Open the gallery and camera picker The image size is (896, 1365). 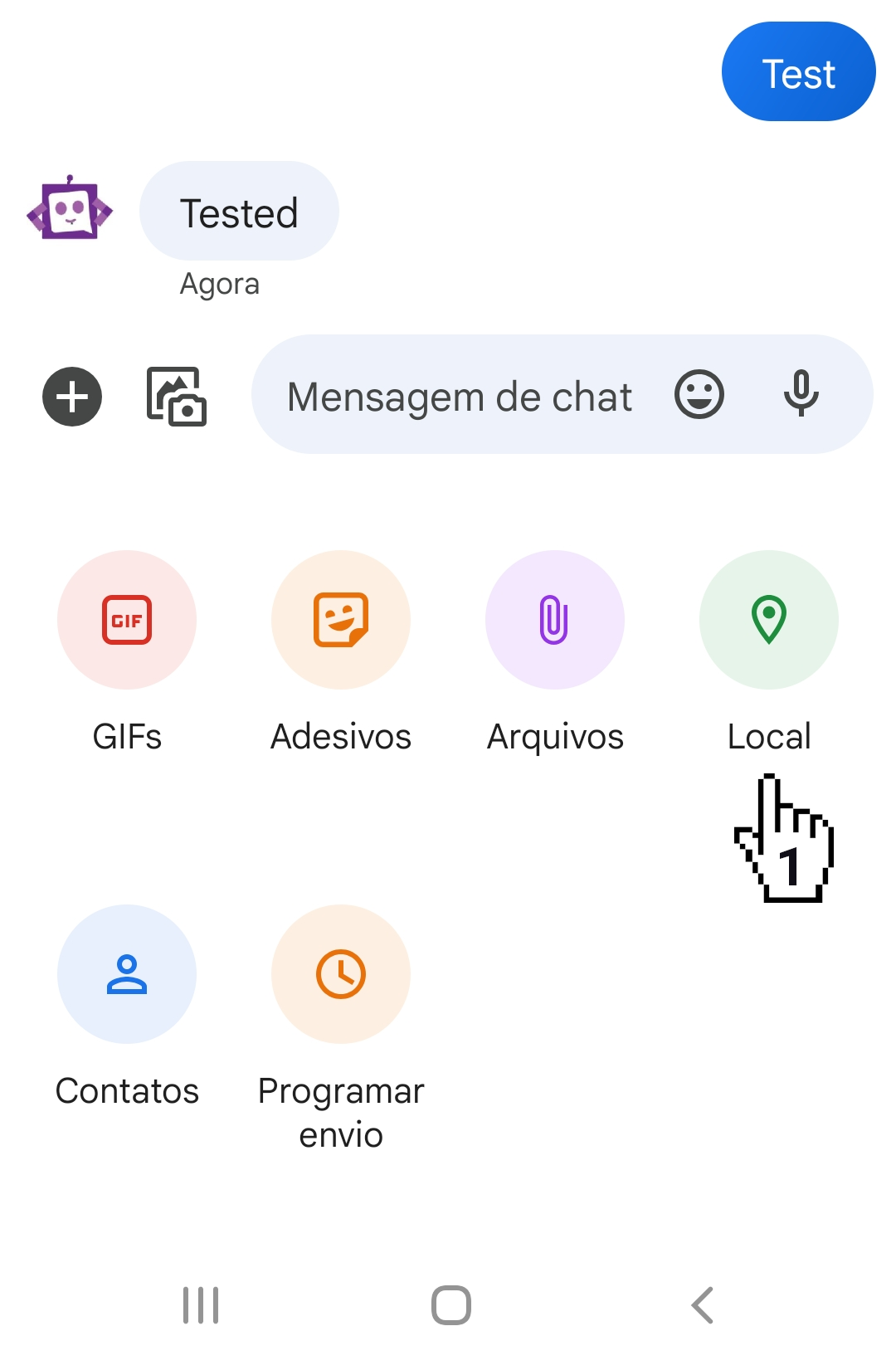point(177,397)
